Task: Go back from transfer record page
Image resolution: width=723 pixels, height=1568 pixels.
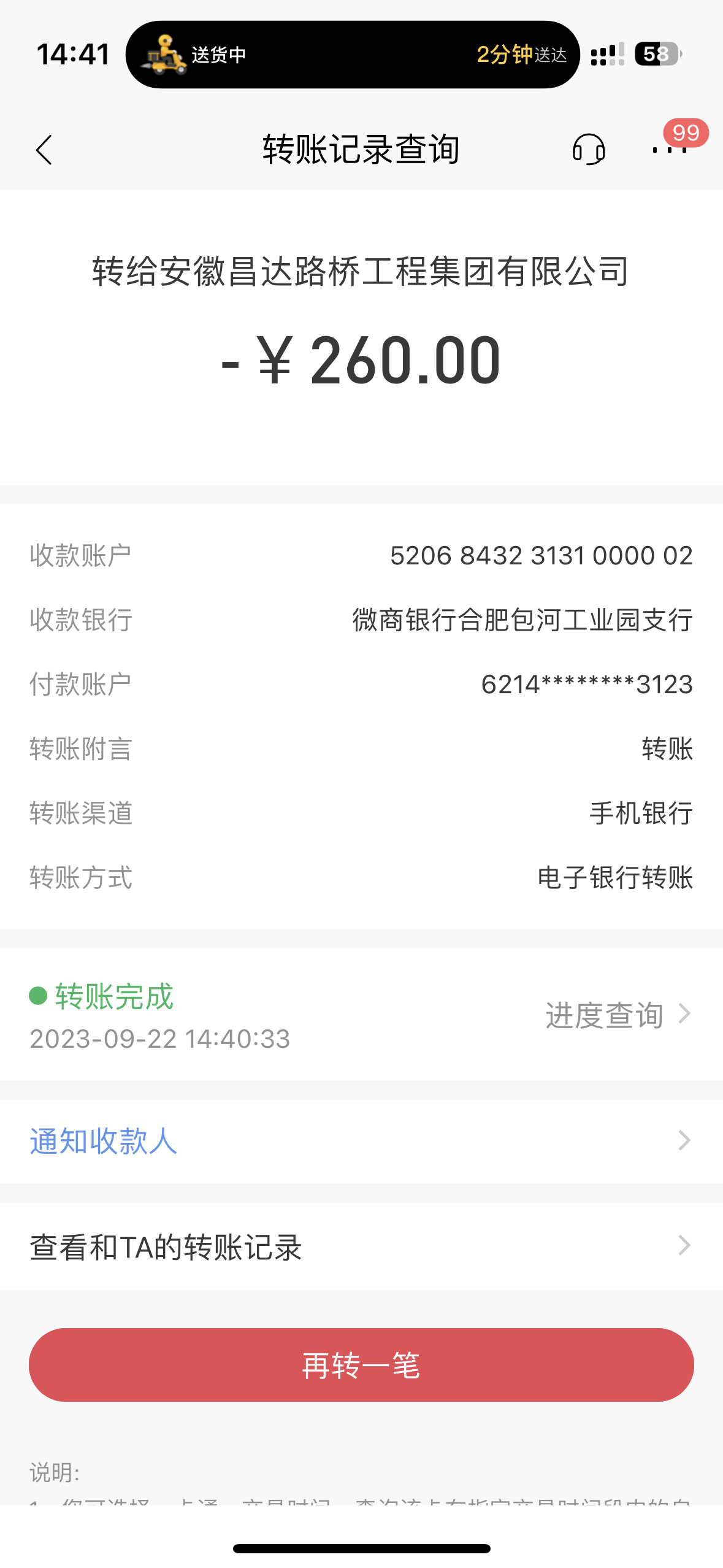Action: [44, 150]
